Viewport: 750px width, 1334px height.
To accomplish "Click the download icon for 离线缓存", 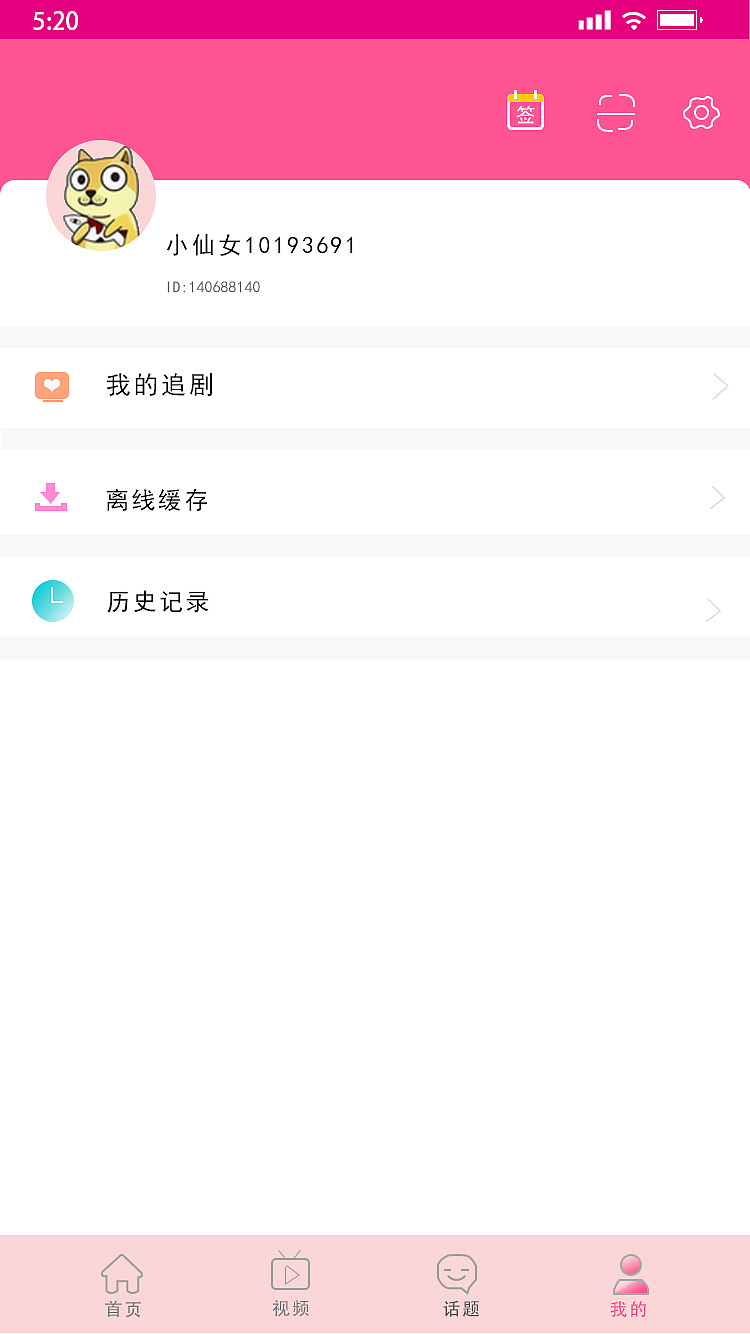I will pyautogui.click(x=51, y=497).
